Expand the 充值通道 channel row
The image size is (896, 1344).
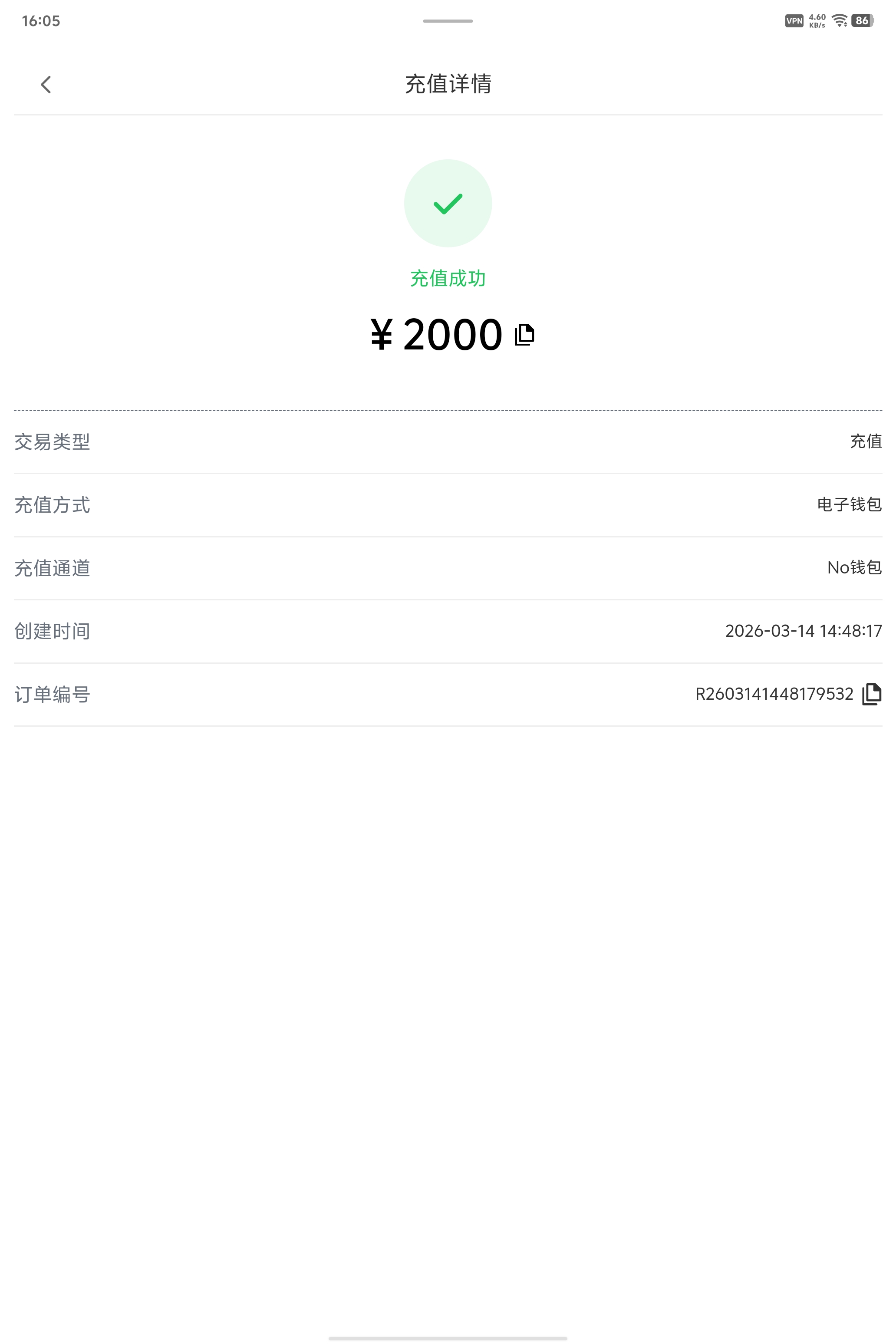(448, 568)
